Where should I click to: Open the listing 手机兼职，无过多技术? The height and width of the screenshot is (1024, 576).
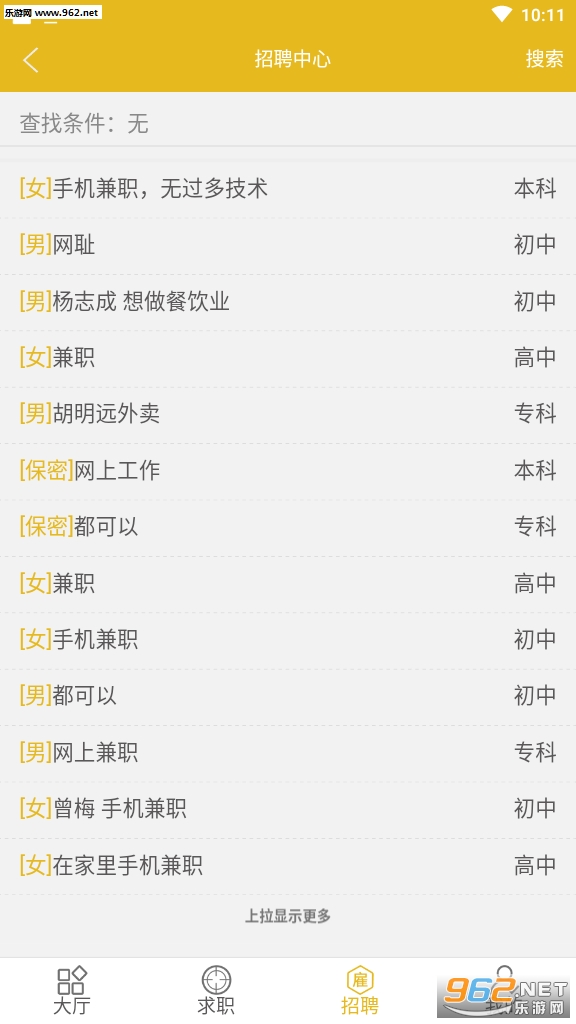[x=288, y=189]
